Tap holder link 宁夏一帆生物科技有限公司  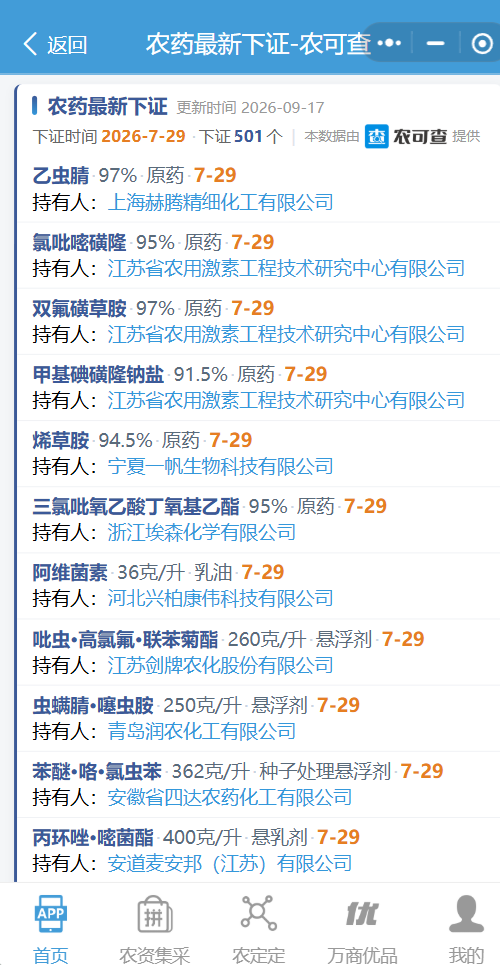(x=220, y=466)
